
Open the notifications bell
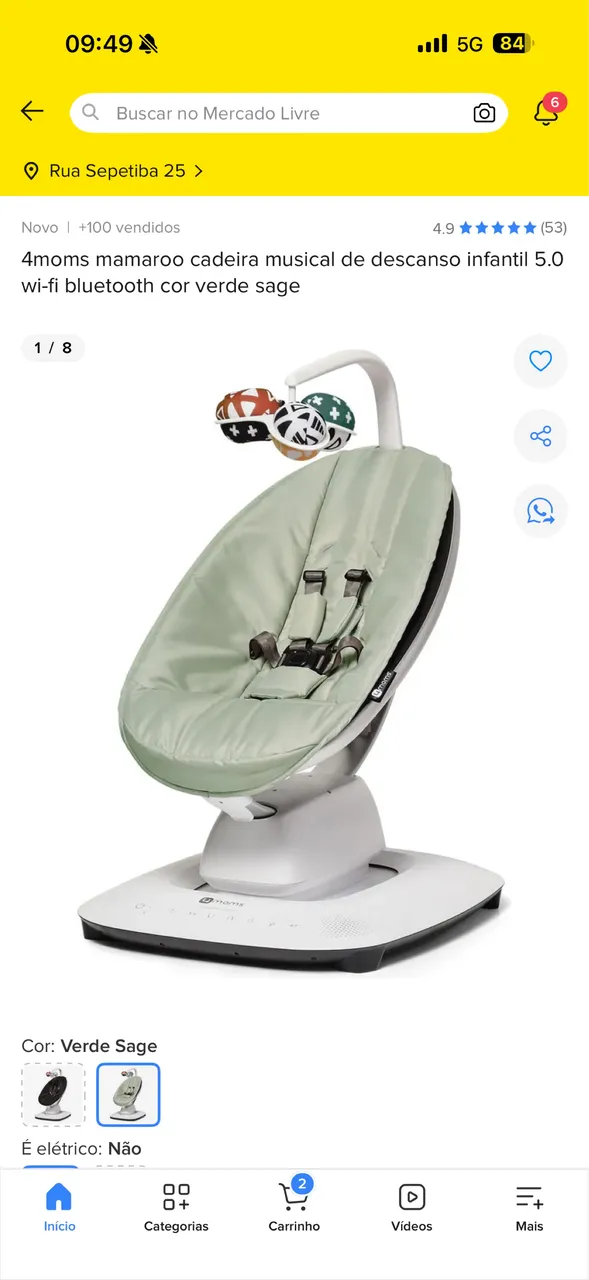[547, 111]
